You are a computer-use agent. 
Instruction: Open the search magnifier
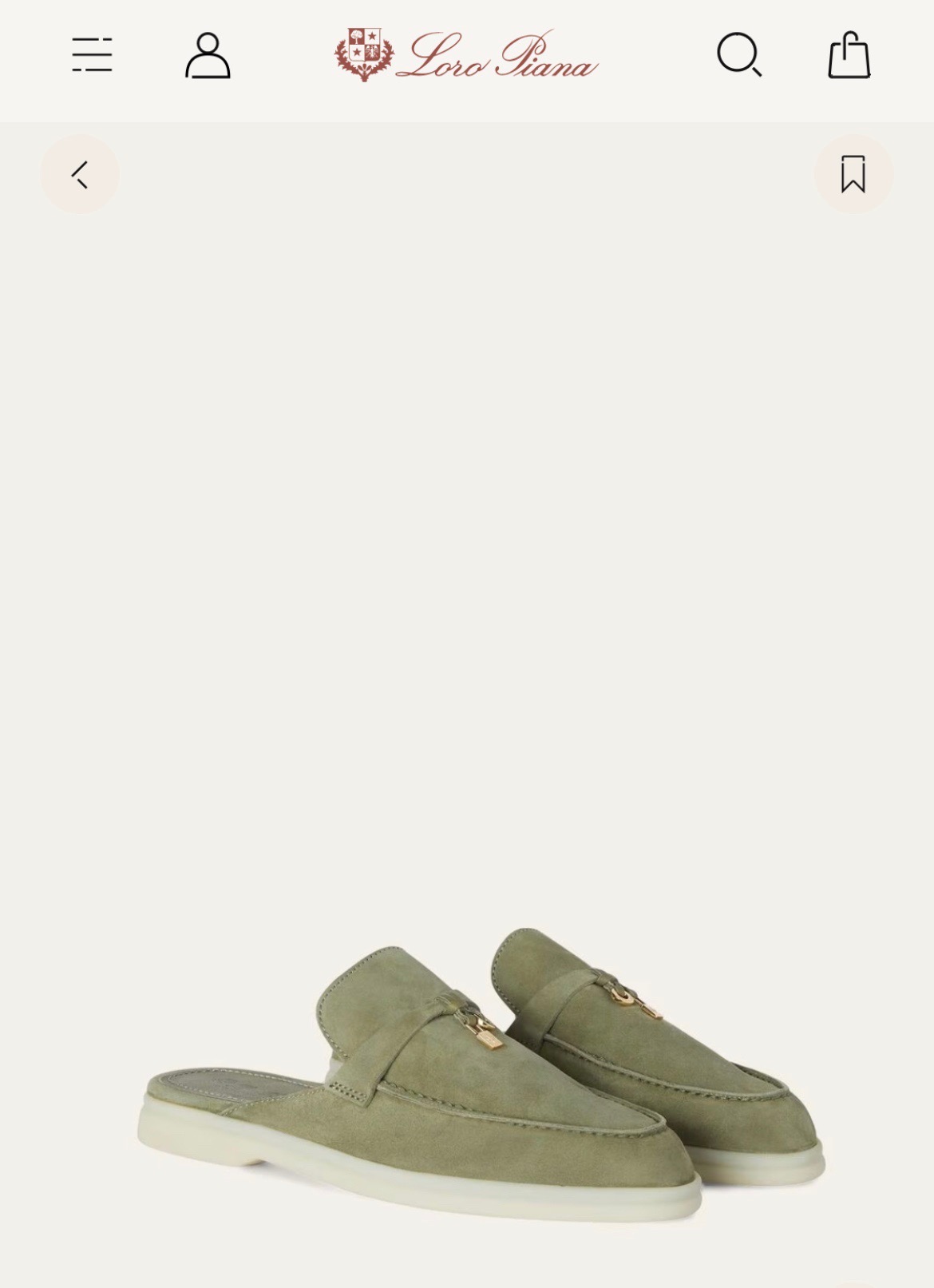point(739,55)
